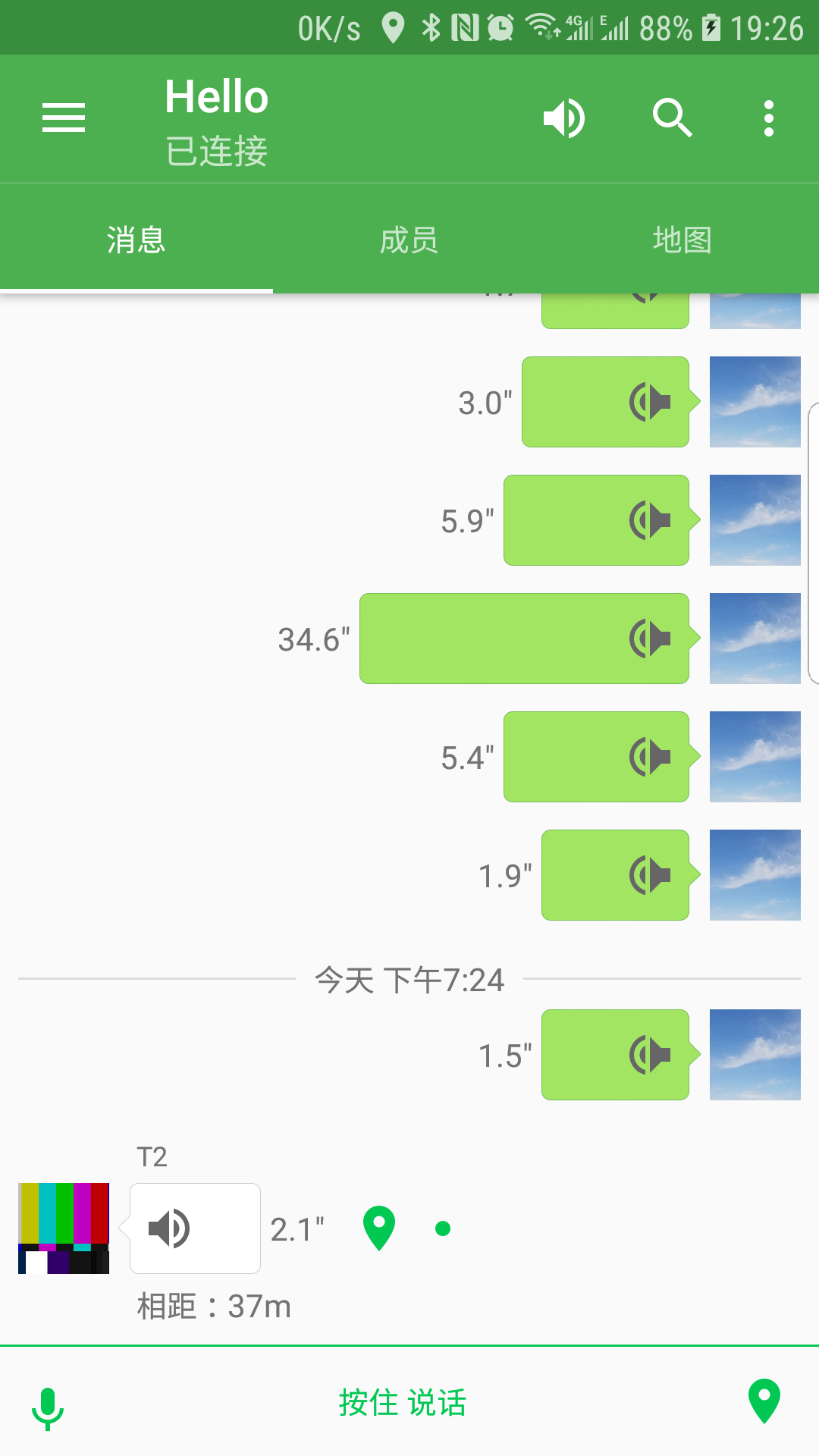Play the 5.4" voice message
Viewport: 819px width, 1456px height.
click(596, 756)
